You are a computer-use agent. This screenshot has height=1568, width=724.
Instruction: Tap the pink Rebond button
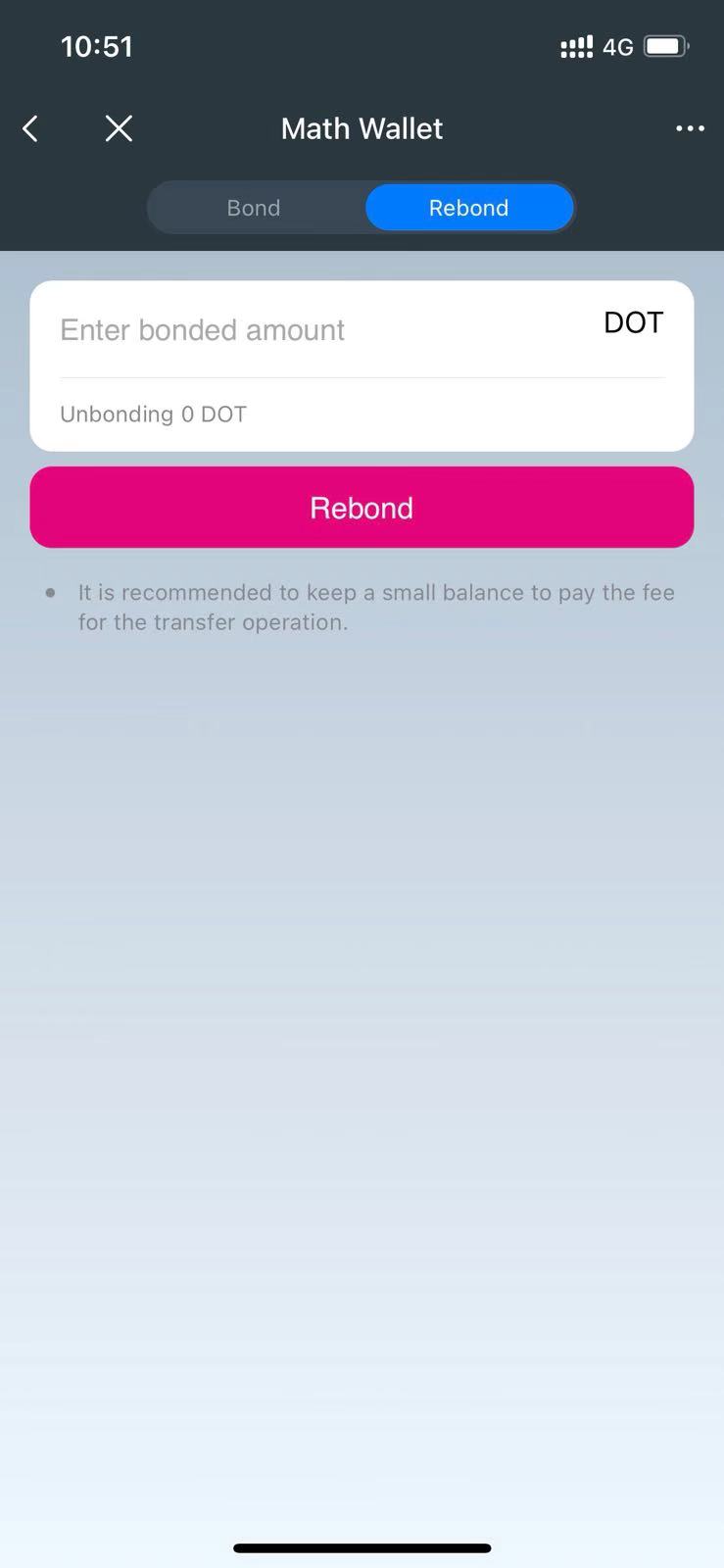pyautogui.click(x=362, y=508)
